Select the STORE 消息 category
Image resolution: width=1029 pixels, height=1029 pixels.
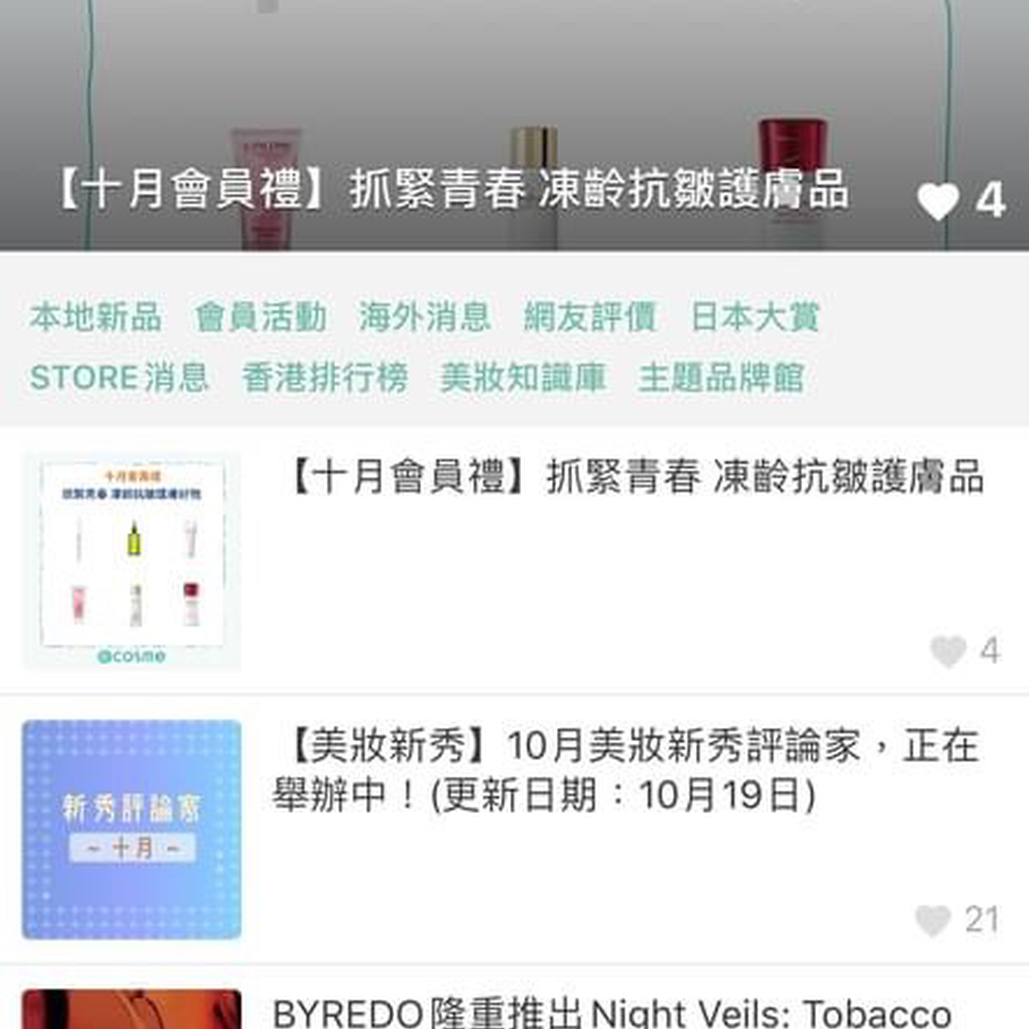tap(119, 378)
